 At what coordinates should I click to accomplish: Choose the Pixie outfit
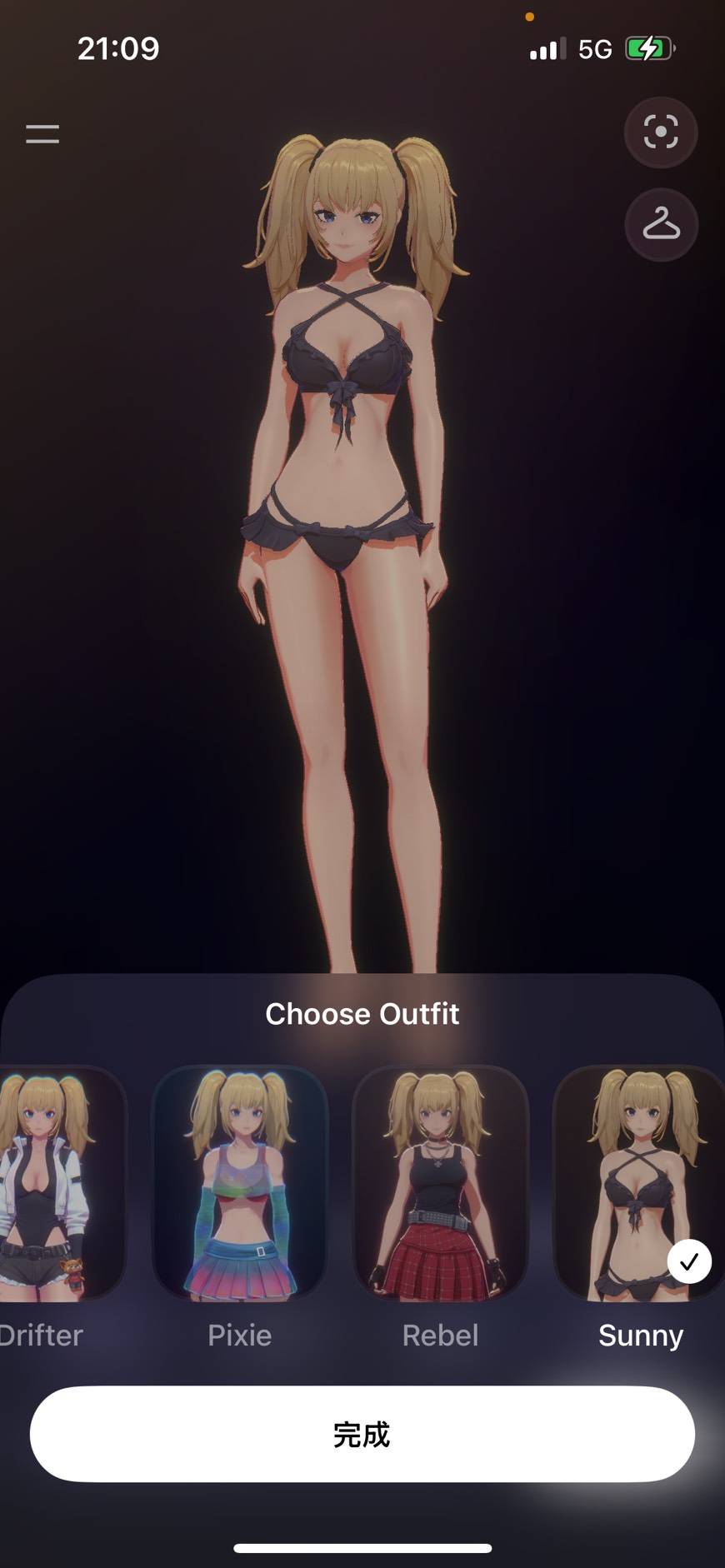[240, 1183]
